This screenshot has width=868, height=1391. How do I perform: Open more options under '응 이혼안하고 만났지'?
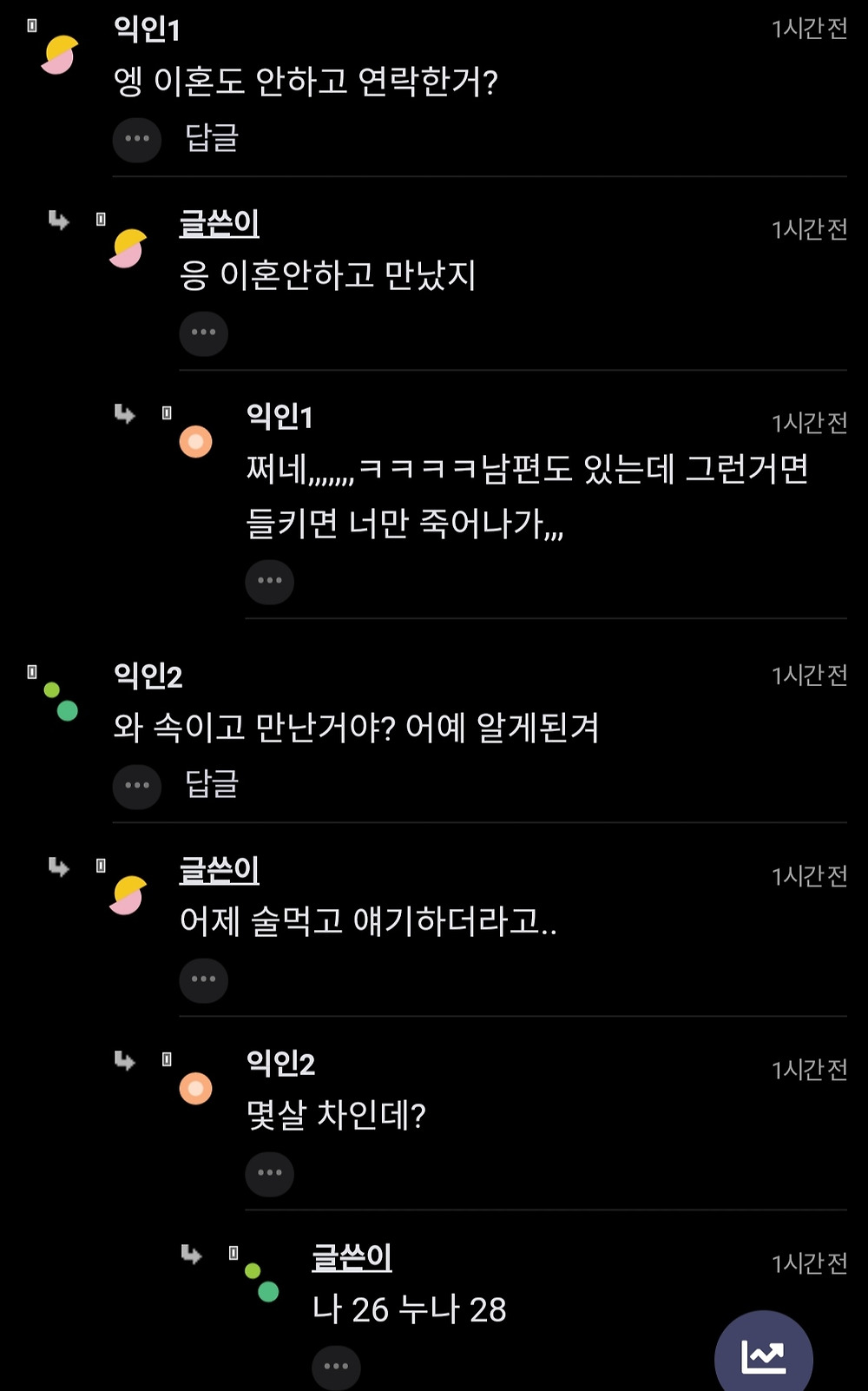click(x=203, y=333)
